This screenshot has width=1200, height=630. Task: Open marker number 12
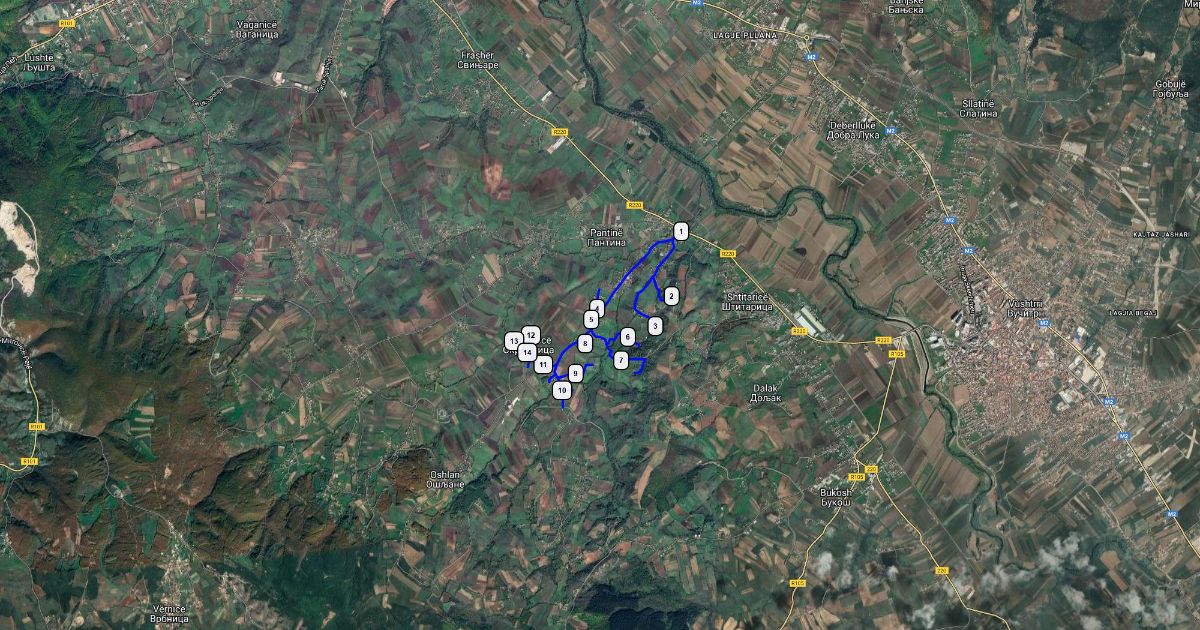point(532,334)
